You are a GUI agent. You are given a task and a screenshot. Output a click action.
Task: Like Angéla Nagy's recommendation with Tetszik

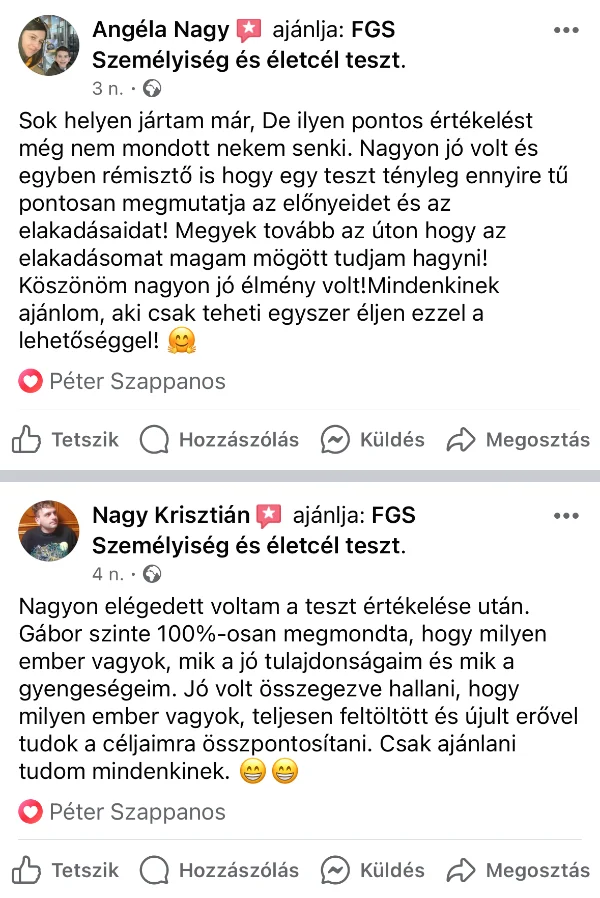(65, 439)
